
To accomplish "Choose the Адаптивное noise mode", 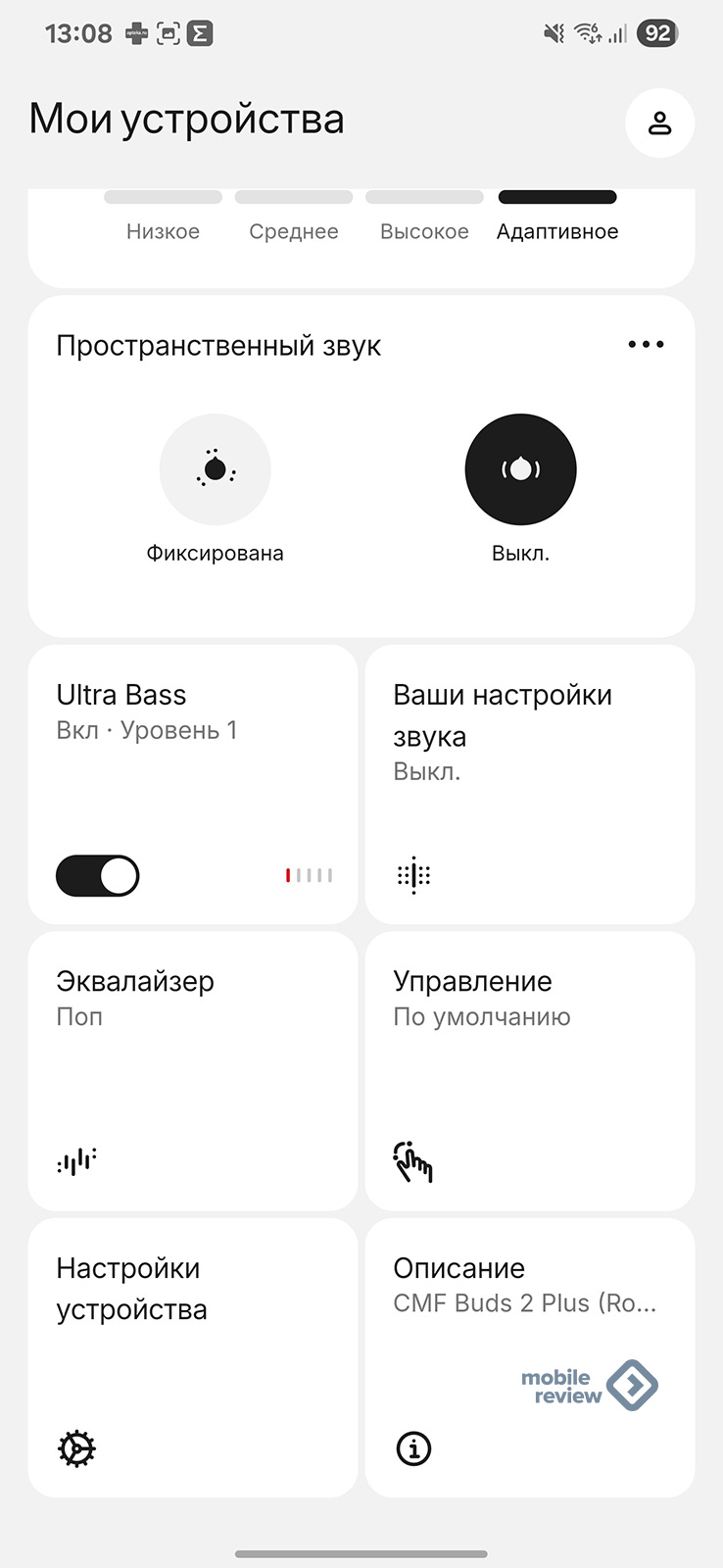I will click(x=556, y=218).
